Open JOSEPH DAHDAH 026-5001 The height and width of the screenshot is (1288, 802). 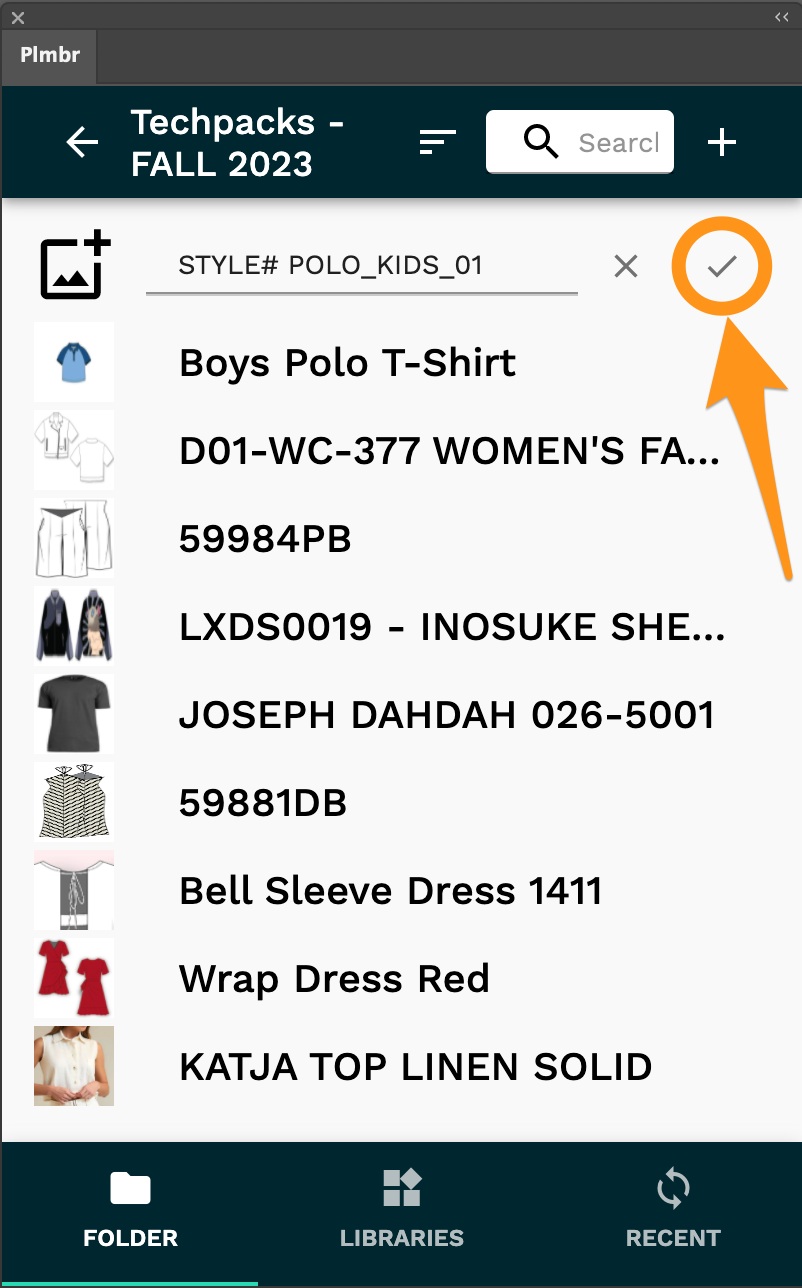446,715
